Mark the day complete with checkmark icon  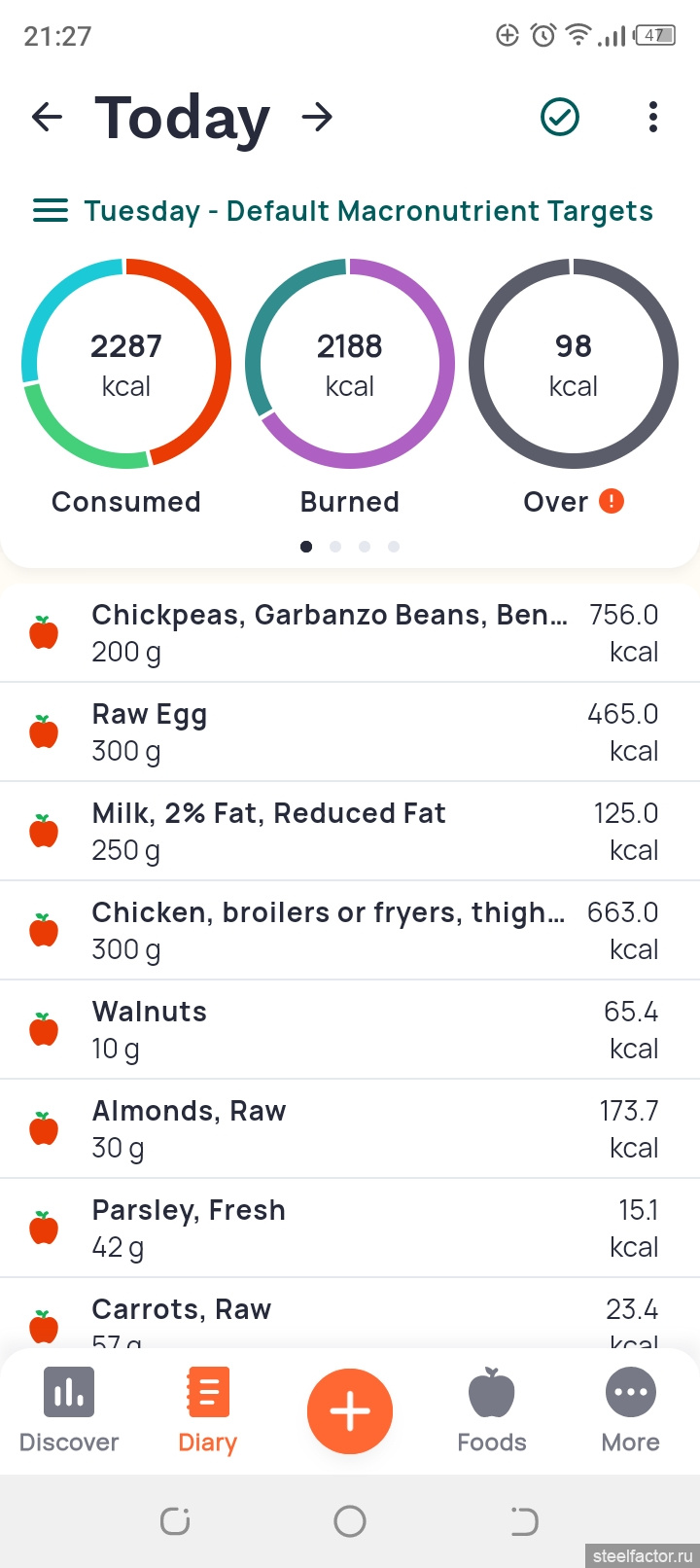click(560, 118)
